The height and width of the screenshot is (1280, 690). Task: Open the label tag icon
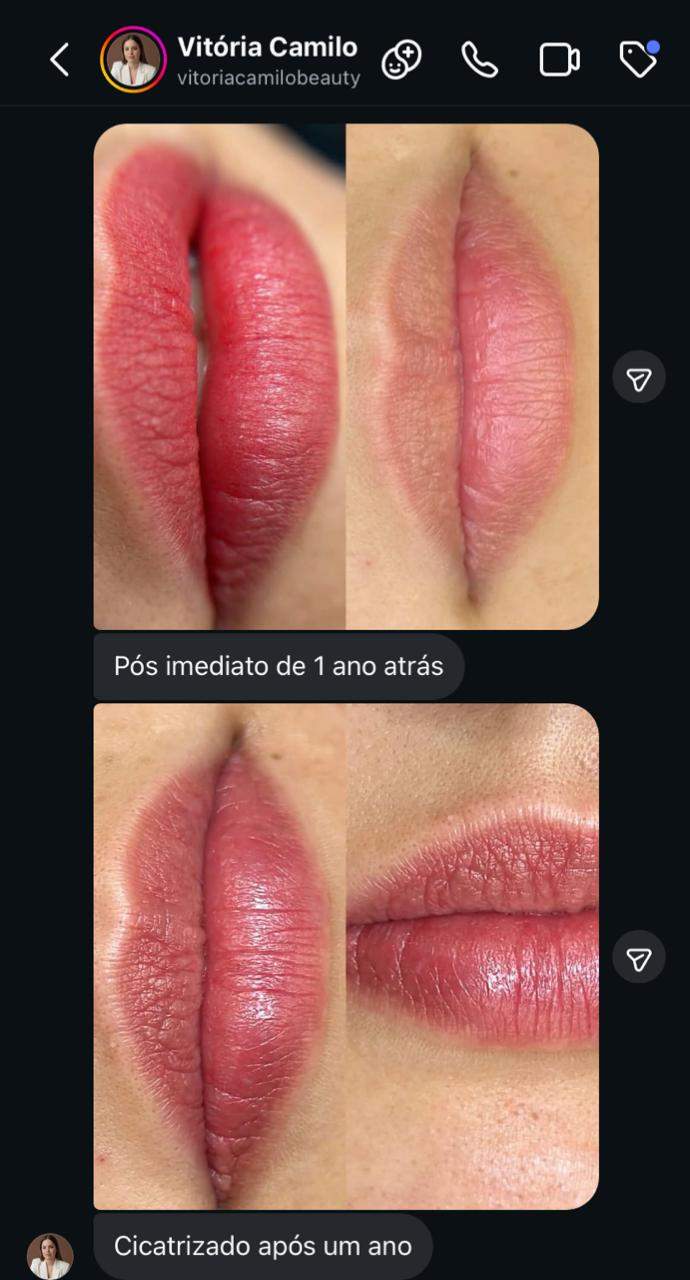point(637,60)
